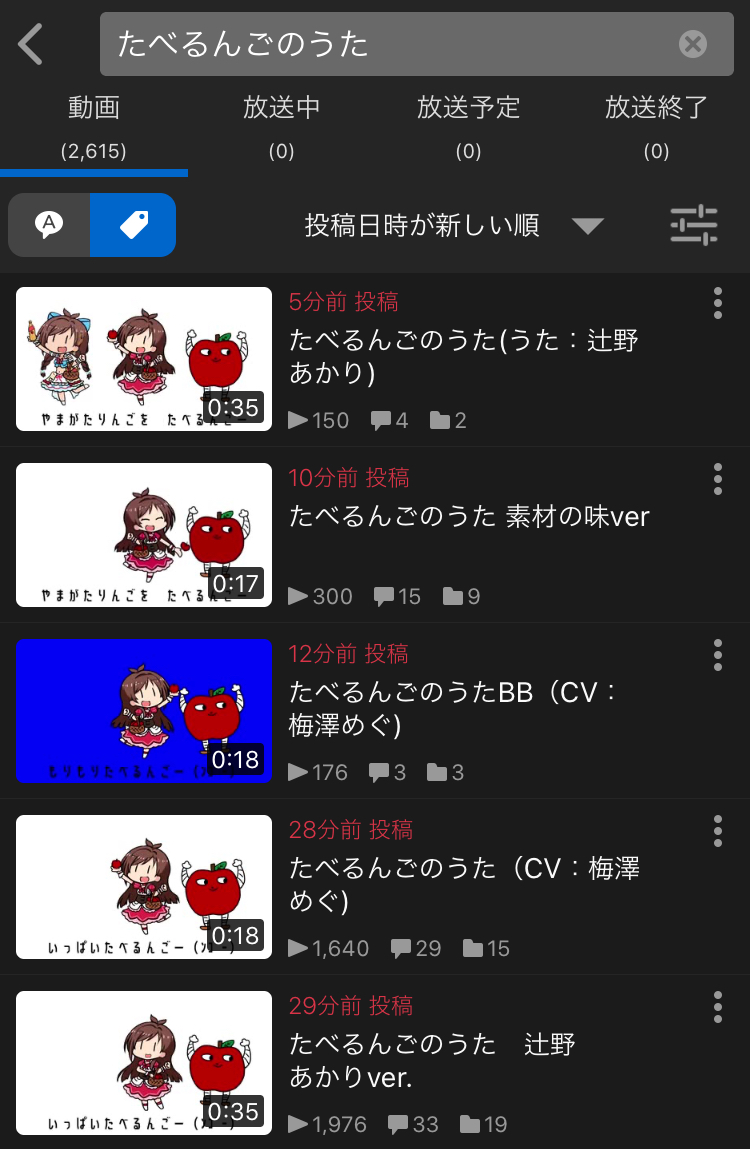Go back using the top-left arrow

pyautogui.click(x=32, y=45)
